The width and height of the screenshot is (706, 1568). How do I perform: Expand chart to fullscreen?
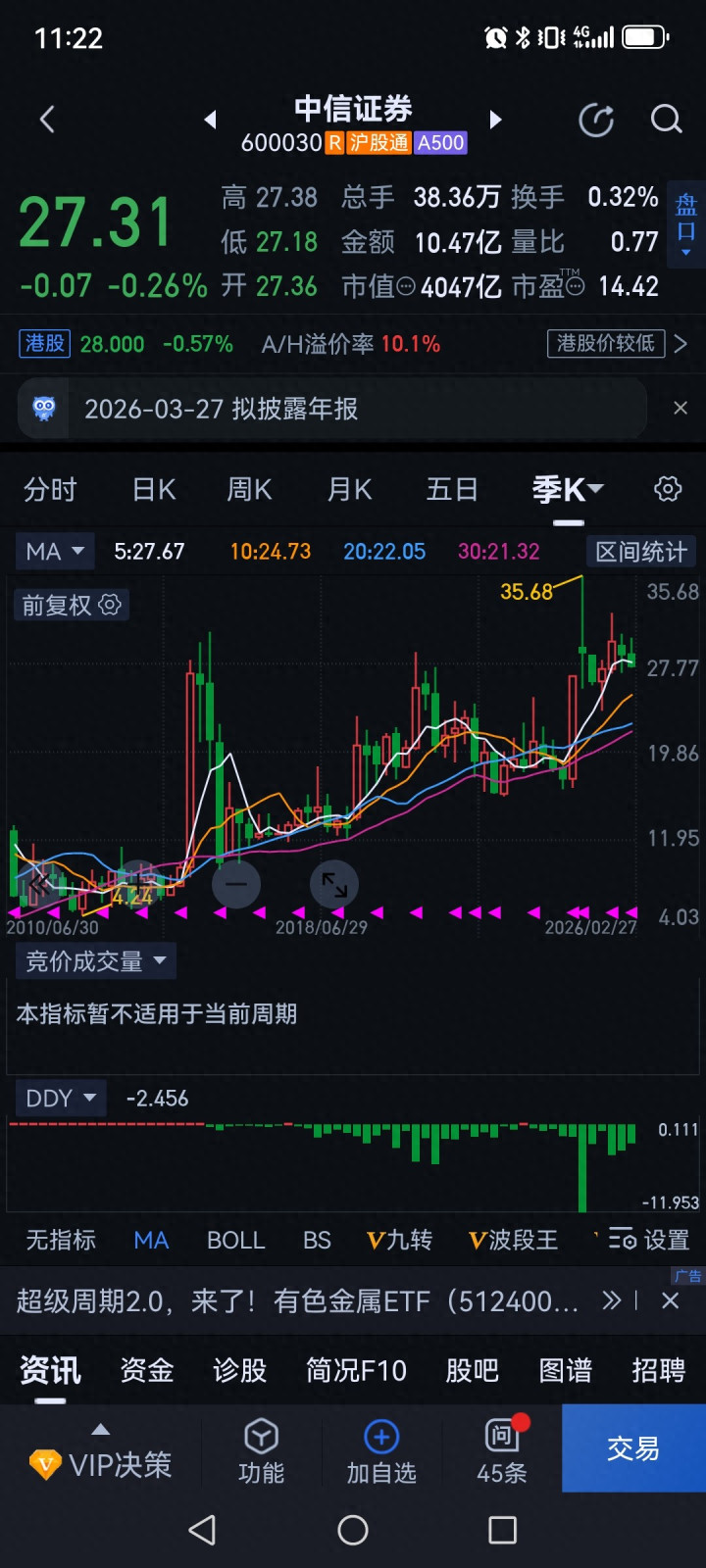point(334,884)
